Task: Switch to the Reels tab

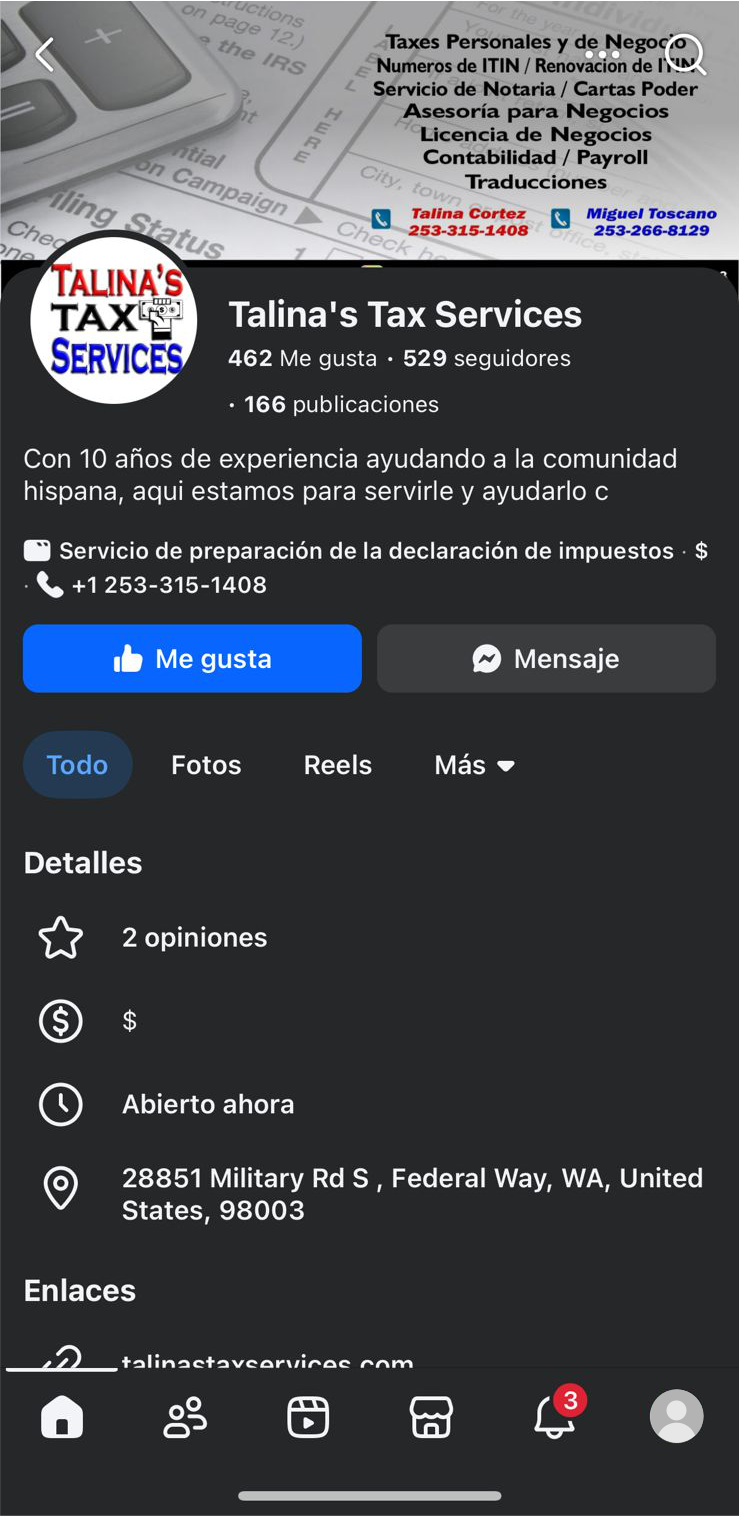Action: (x=337, y=765)
